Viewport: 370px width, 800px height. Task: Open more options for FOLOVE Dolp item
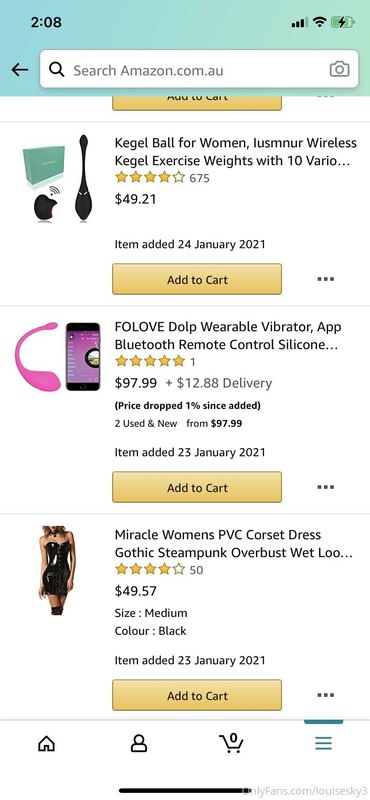[326, 487]
